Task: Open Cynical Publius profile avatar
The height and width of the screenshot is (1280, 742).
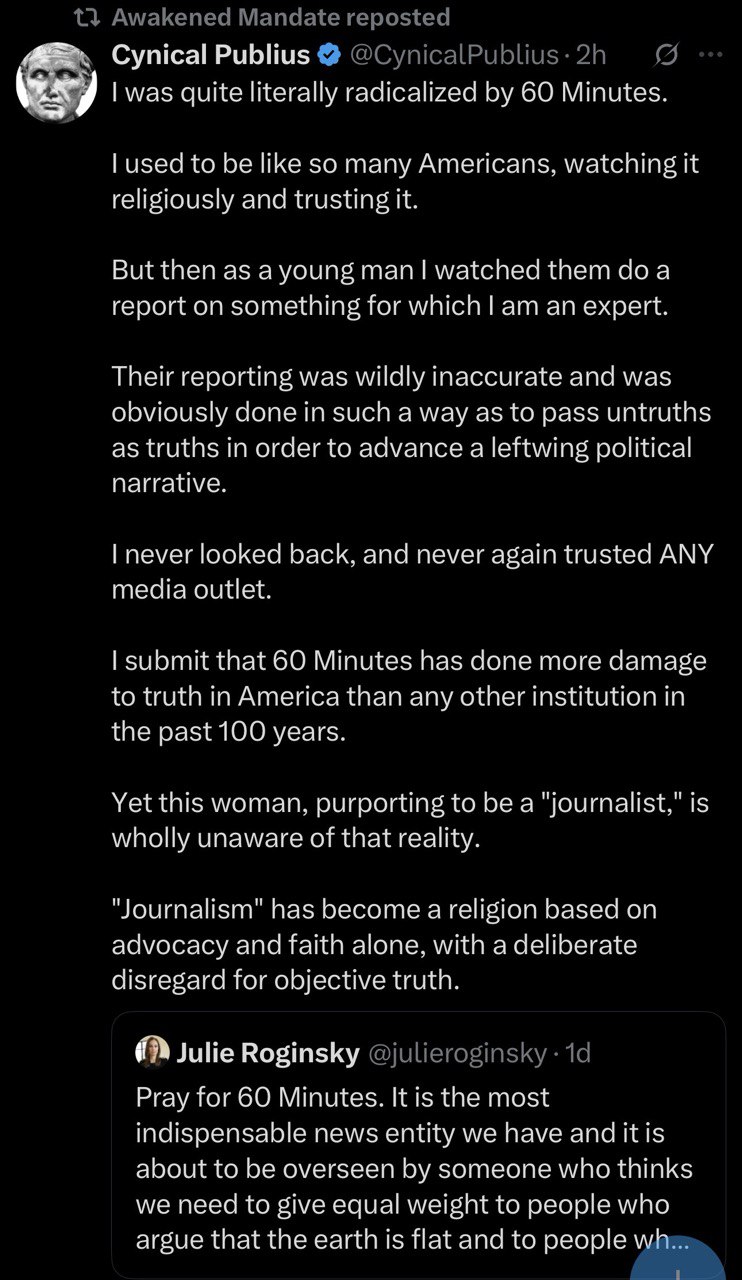Action: click(x=56, y=81)
